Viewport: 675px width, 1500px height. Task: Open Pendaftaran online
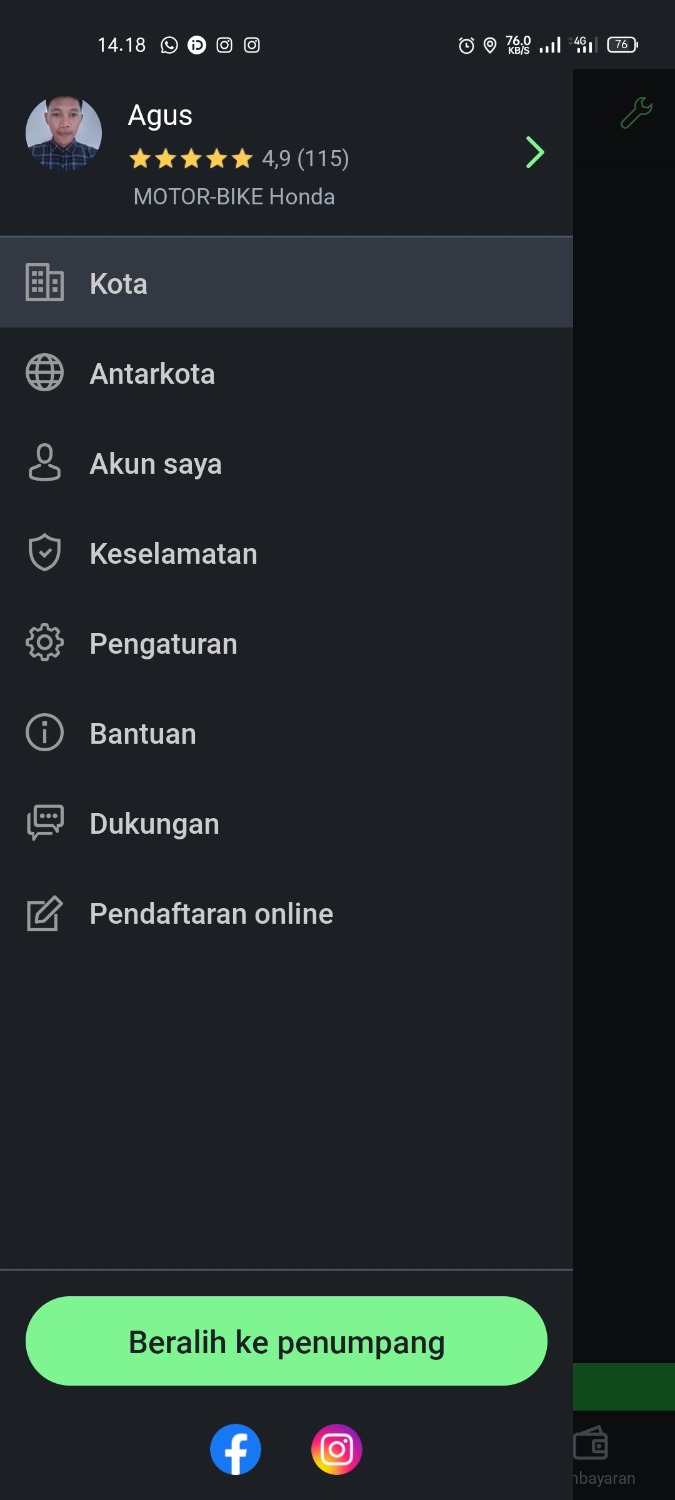[211, 914]
